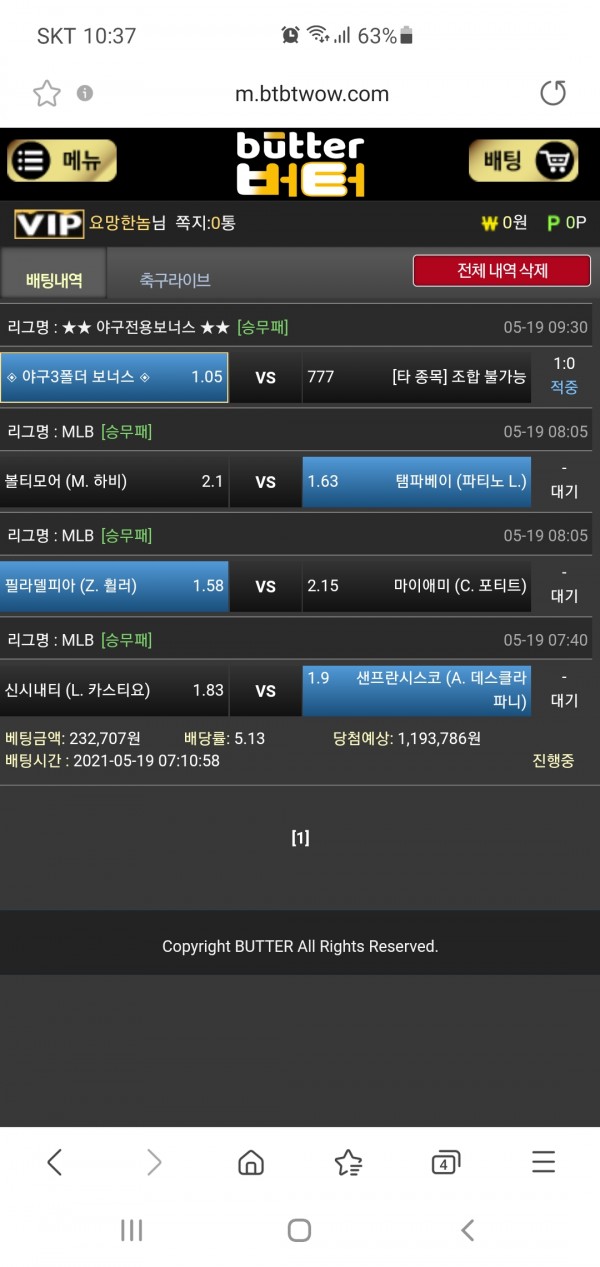Open the 메뉴 menu button

pos(62,161)
